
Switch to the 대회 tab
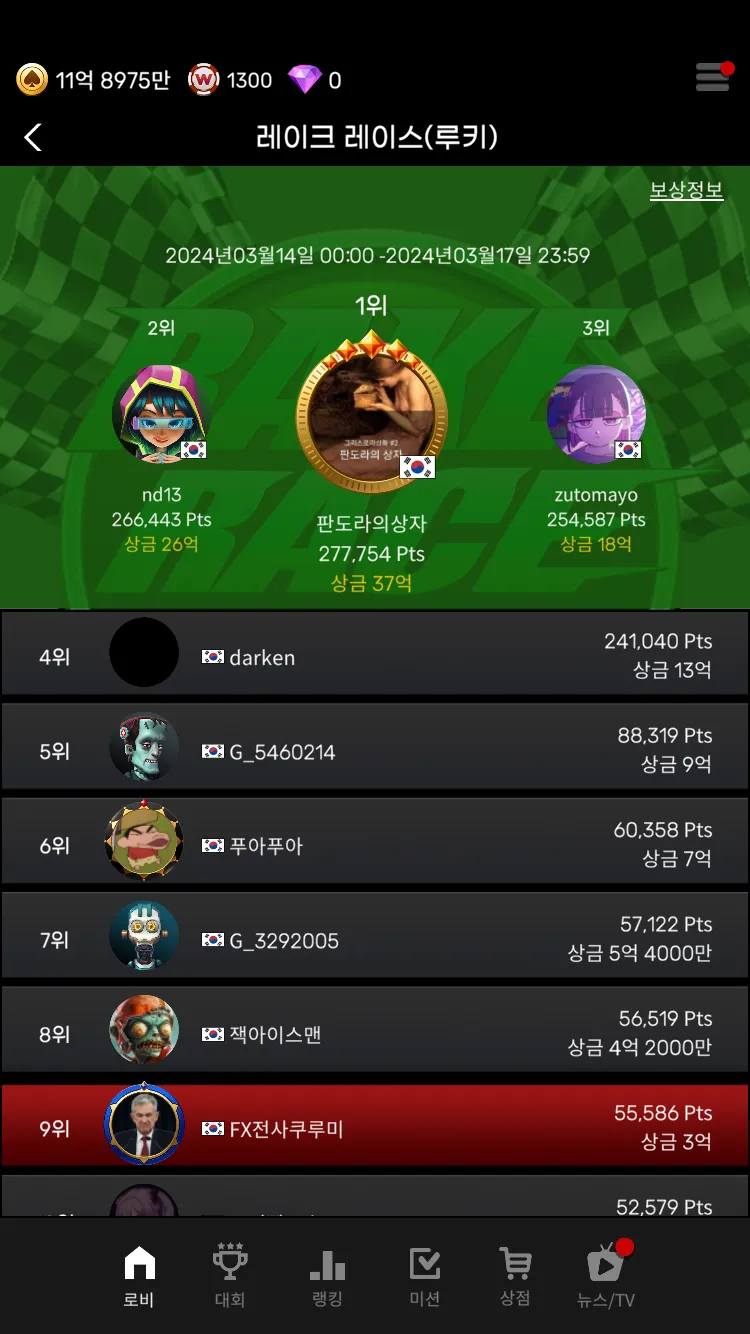click(230, 1277)
